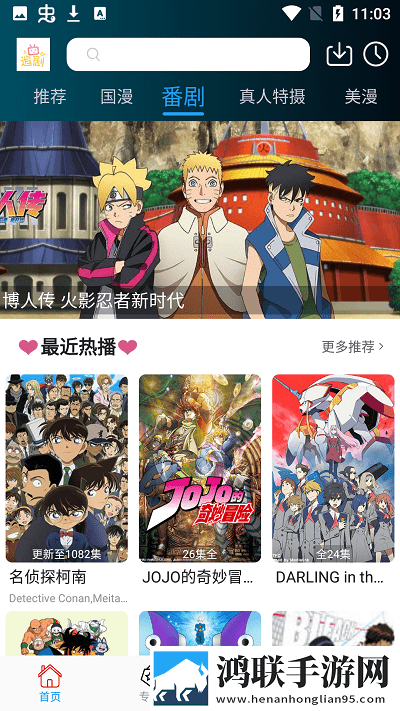Switch to the 国漫 tab
This screenshot has height=711, width=400.
click(x=117, y=97)
